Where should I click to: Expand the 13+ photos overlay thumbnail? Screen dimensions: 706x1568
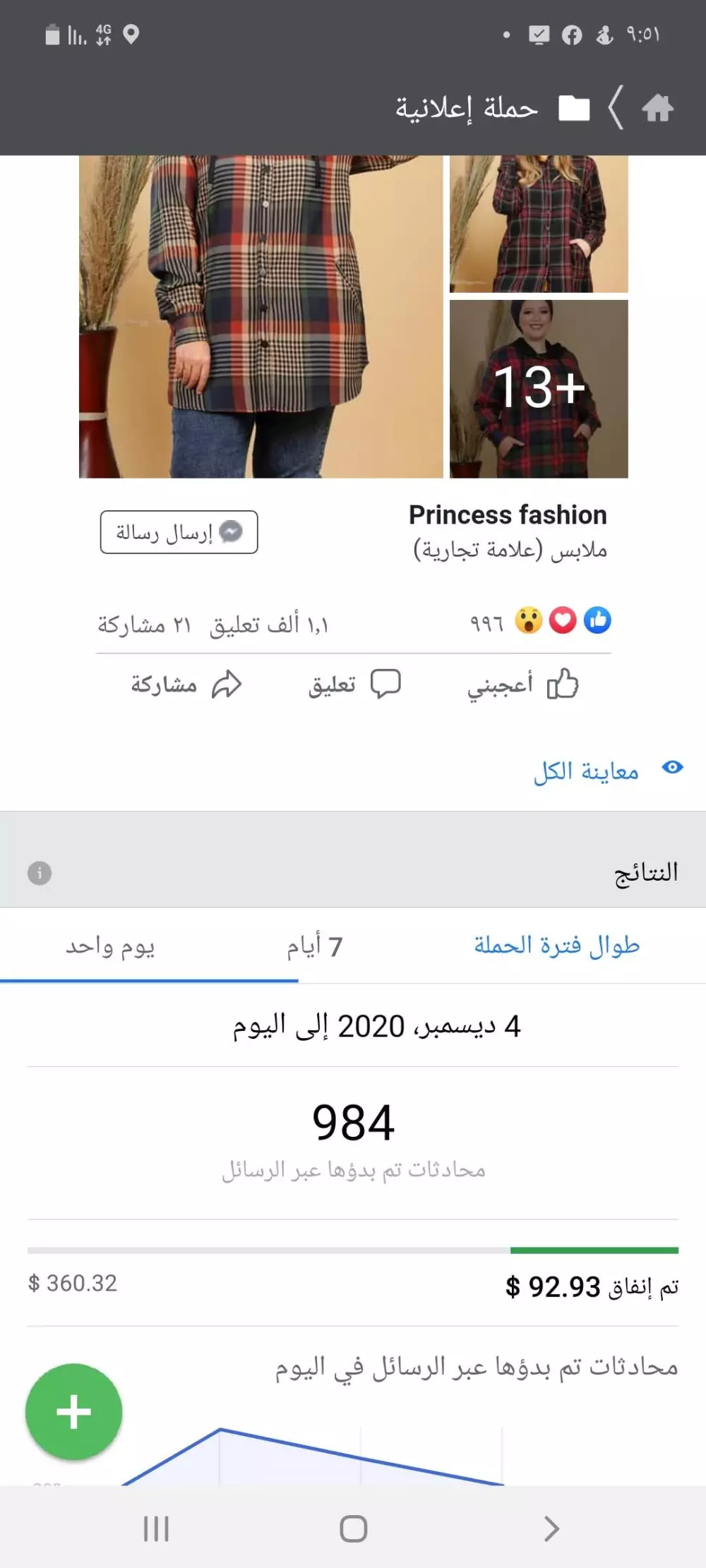pyautogui.click(x=539, y=387)
